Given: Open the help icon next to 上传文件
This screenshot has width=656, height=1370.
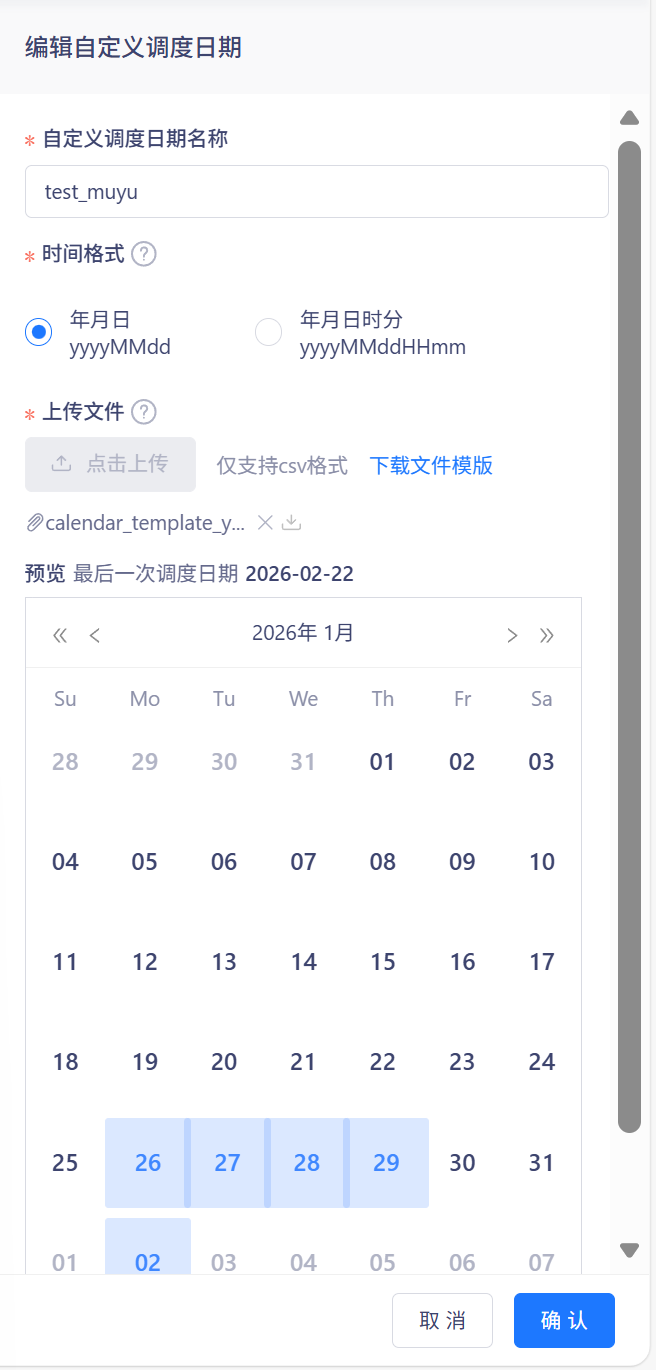Looking at the screenshot, I should click(144, 412).
